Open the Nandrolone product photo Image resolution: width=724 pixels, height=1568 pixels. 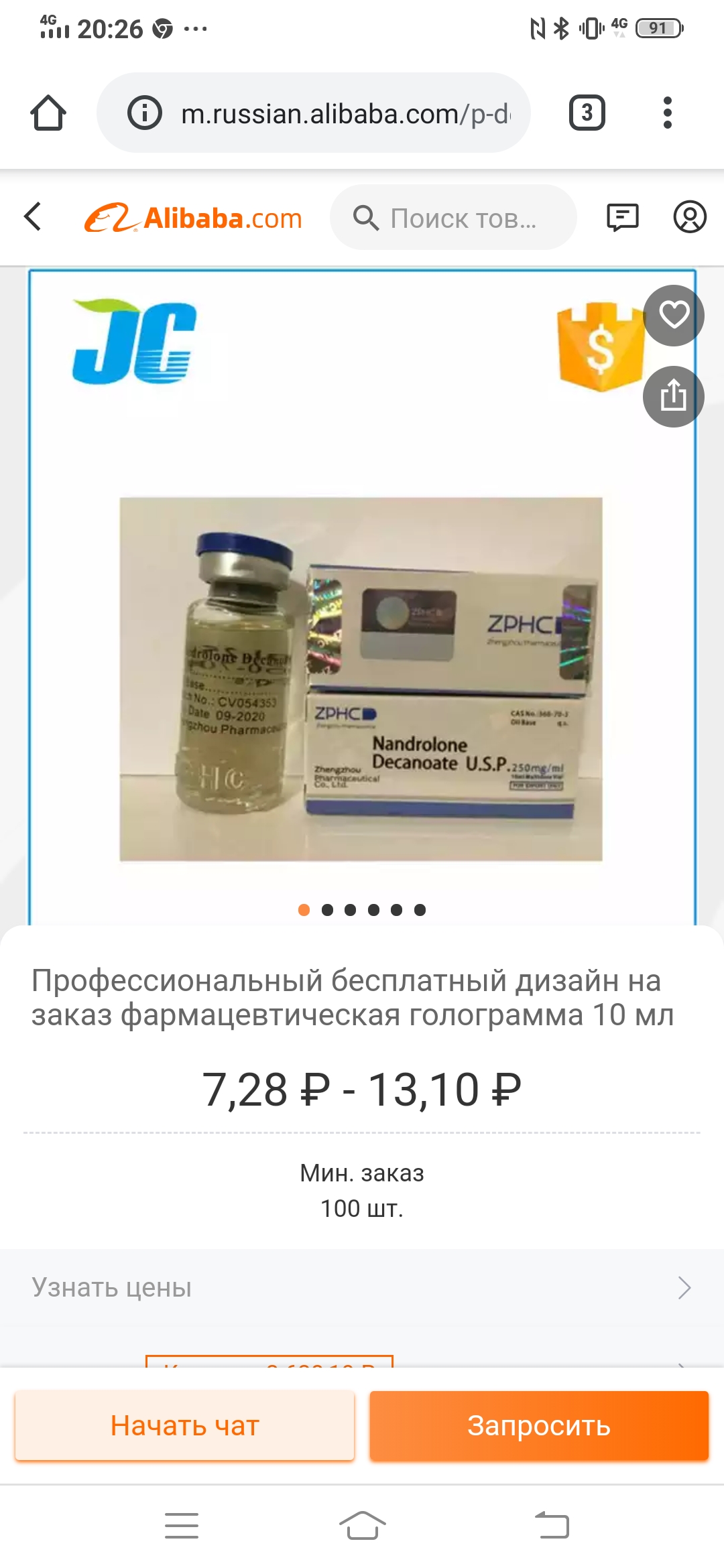point(361,678)
